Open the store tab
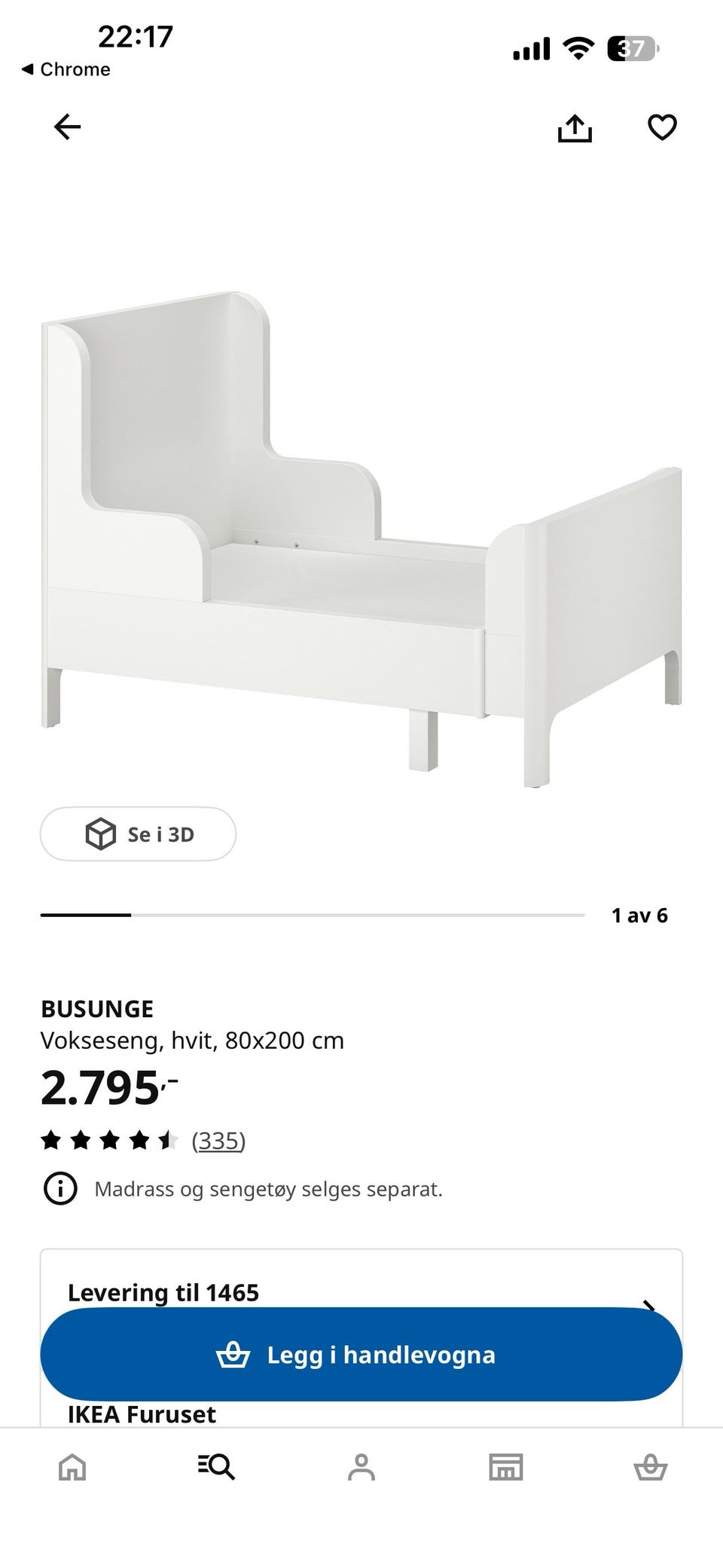The height and width of the screenshot is (1568, 723). (506, 1467)
